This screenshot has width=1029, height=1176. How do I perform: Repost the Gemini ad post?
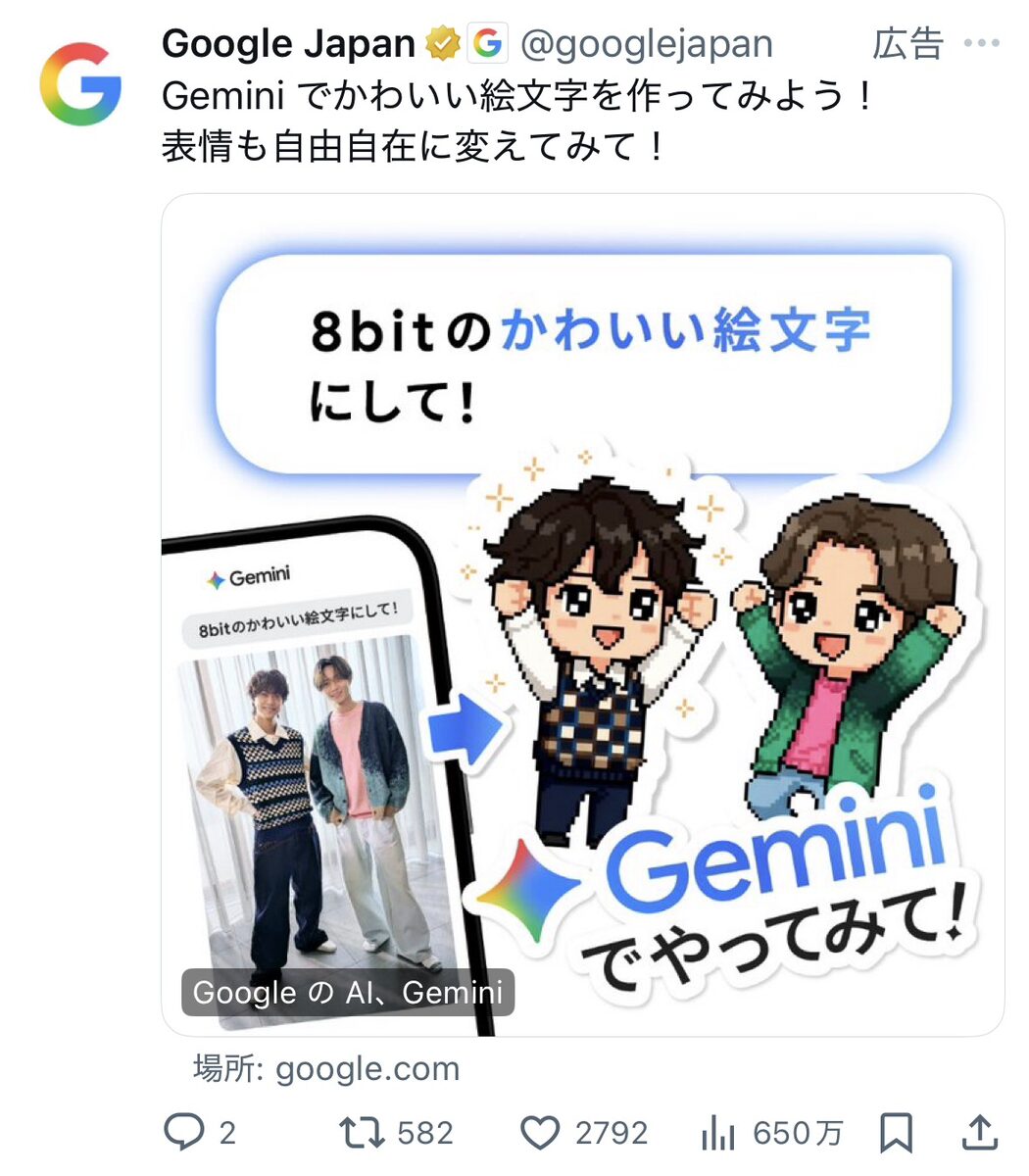point(362,1132)
